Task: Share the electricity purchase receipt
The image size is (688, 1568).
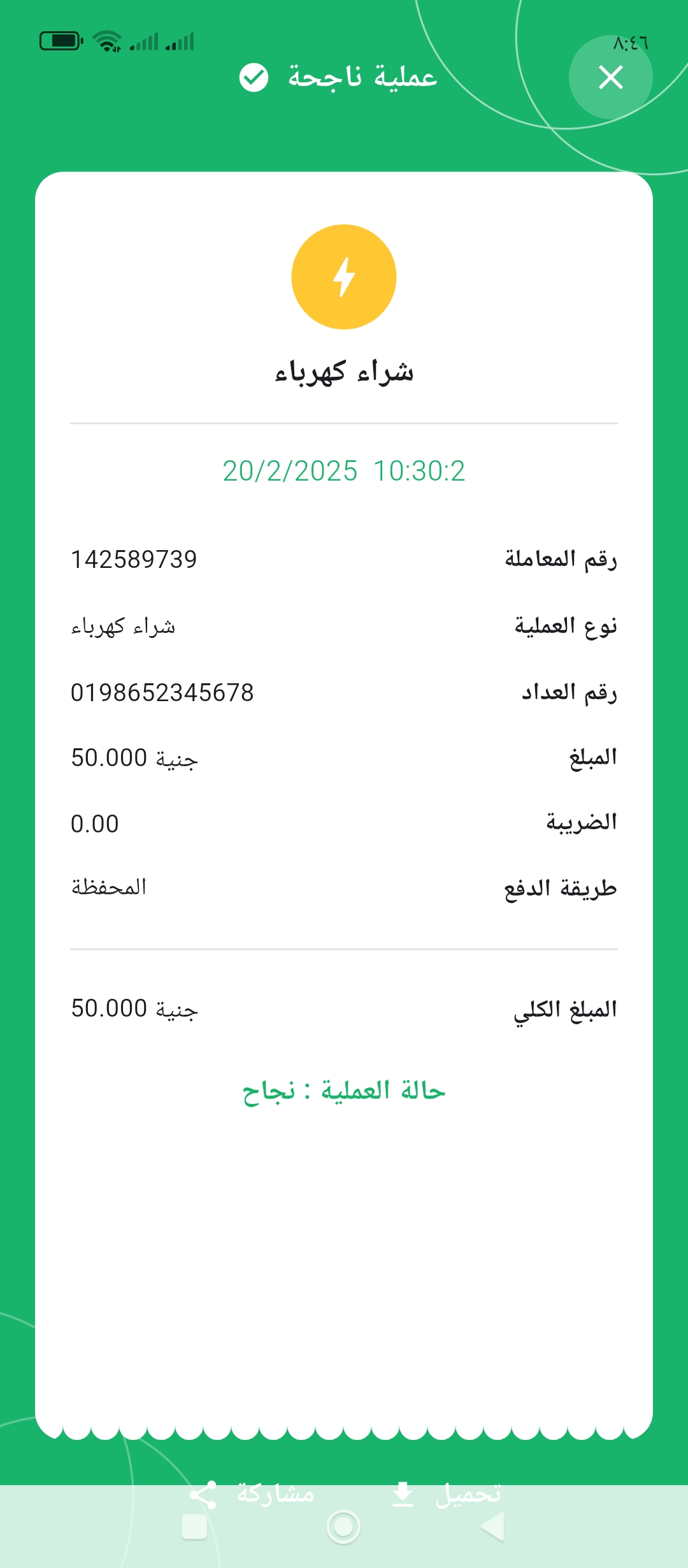Action: 252,1495
